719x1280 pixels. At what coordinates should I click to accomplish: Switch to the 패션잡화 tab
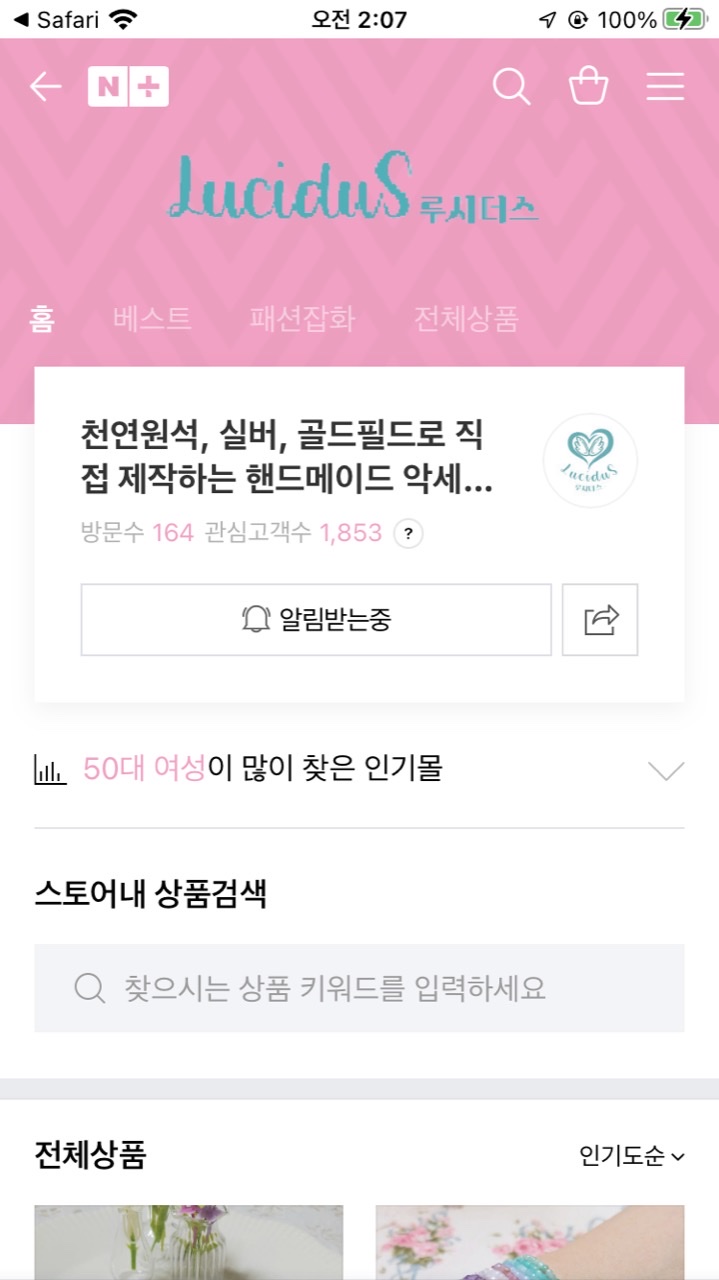point(302,319)
